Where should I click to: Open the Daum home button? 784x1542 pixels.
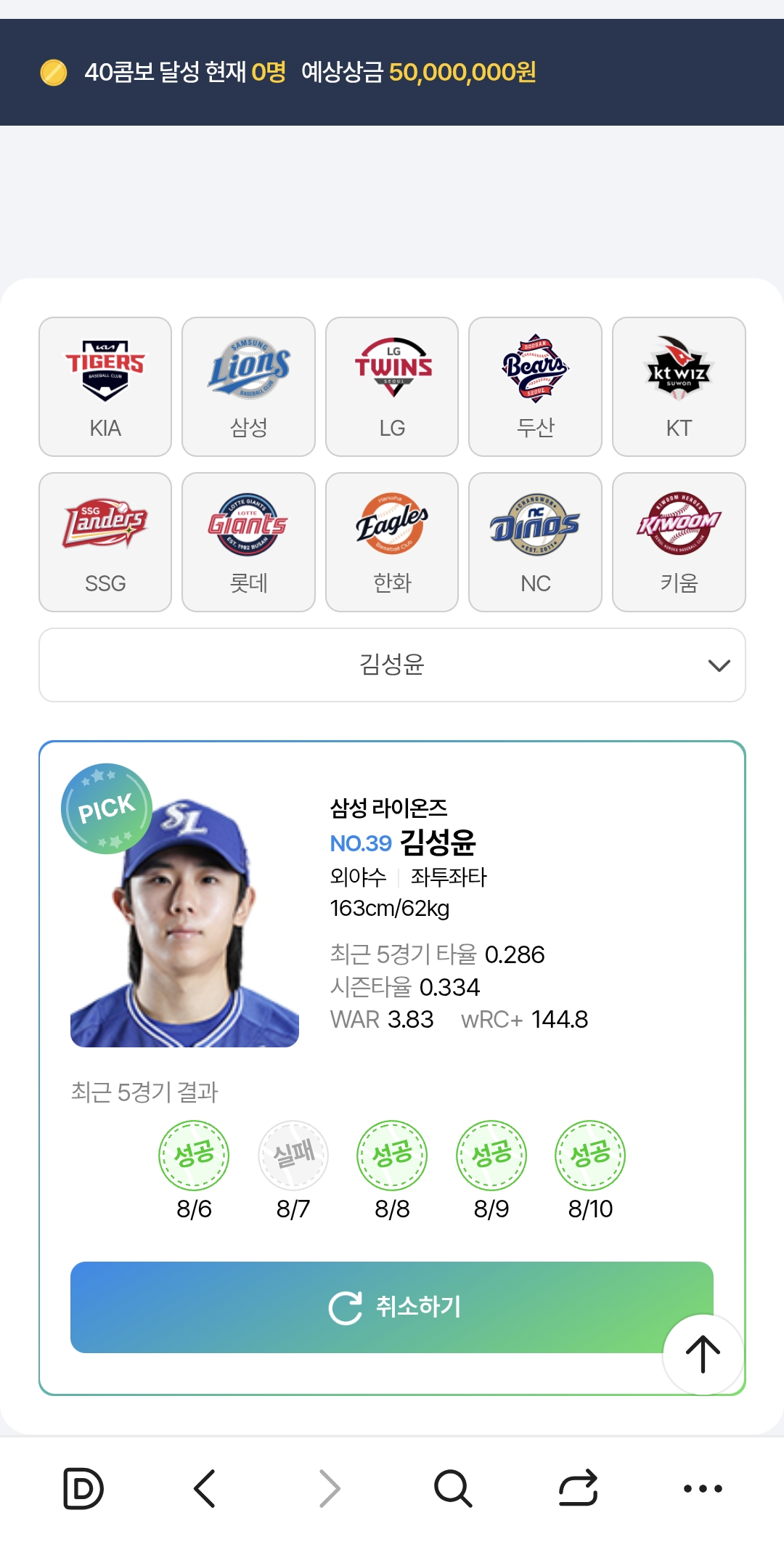[x=83, y=1488]
